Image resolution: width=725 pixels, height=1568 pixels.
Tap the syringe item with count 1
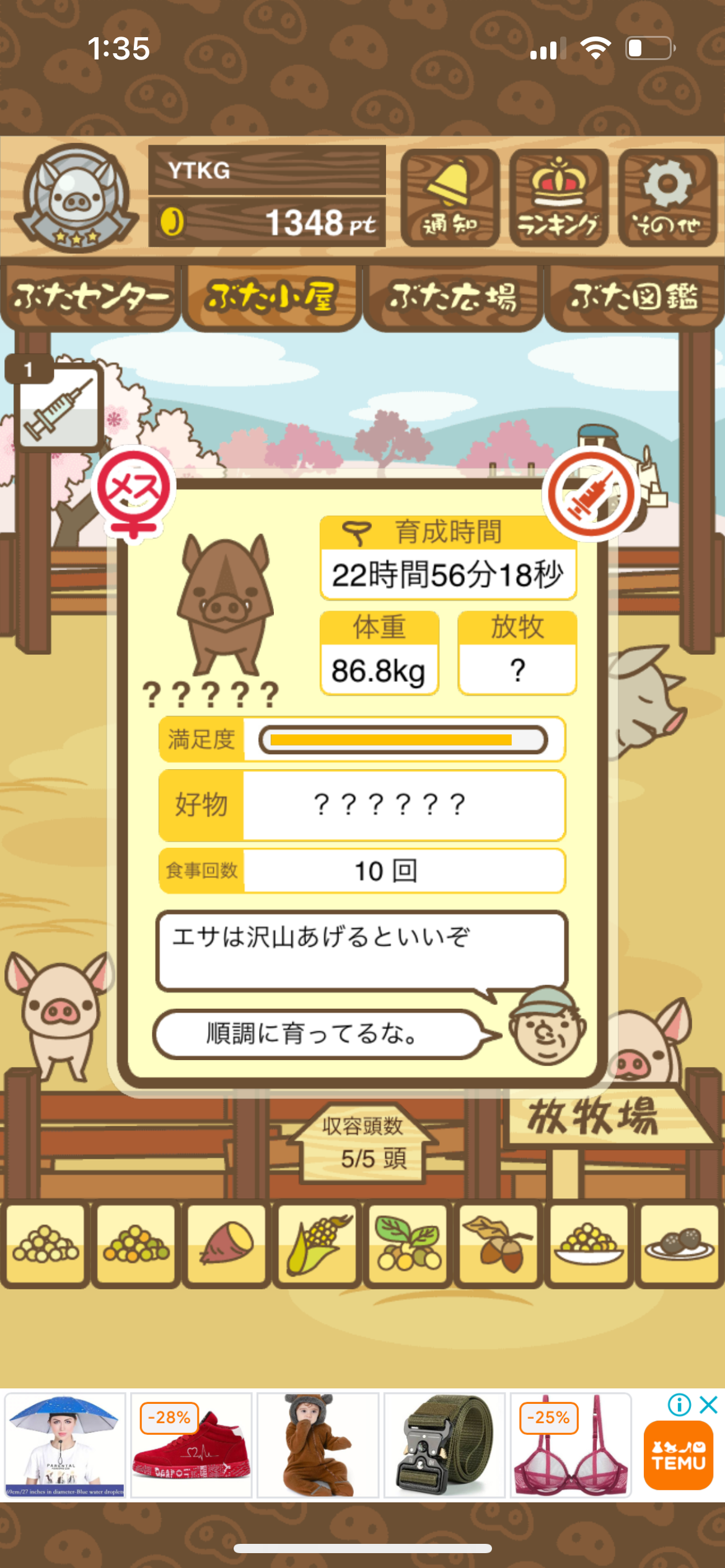[x=58, y=407]
